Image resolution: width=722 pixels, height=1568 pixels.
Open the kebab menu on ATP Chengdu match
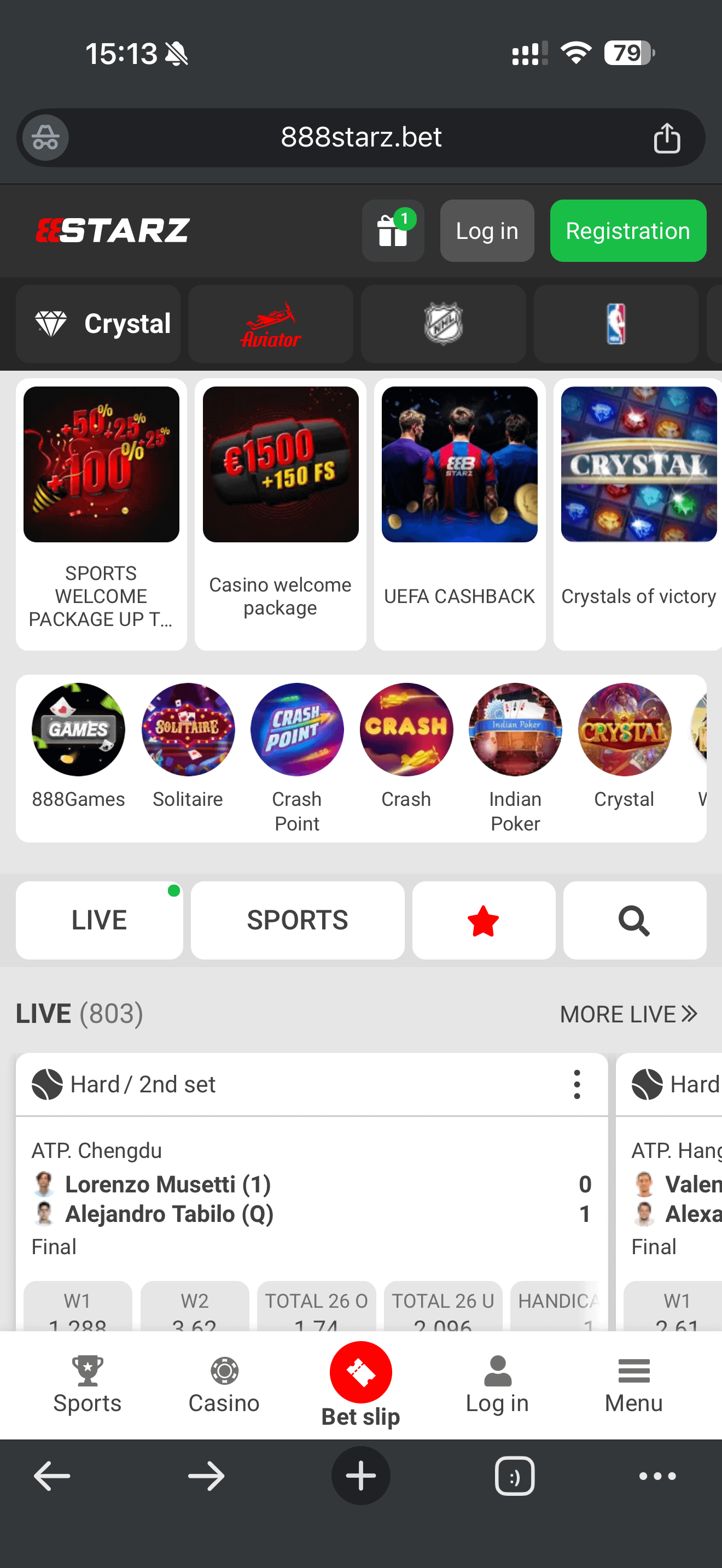tap(577, 1084)
